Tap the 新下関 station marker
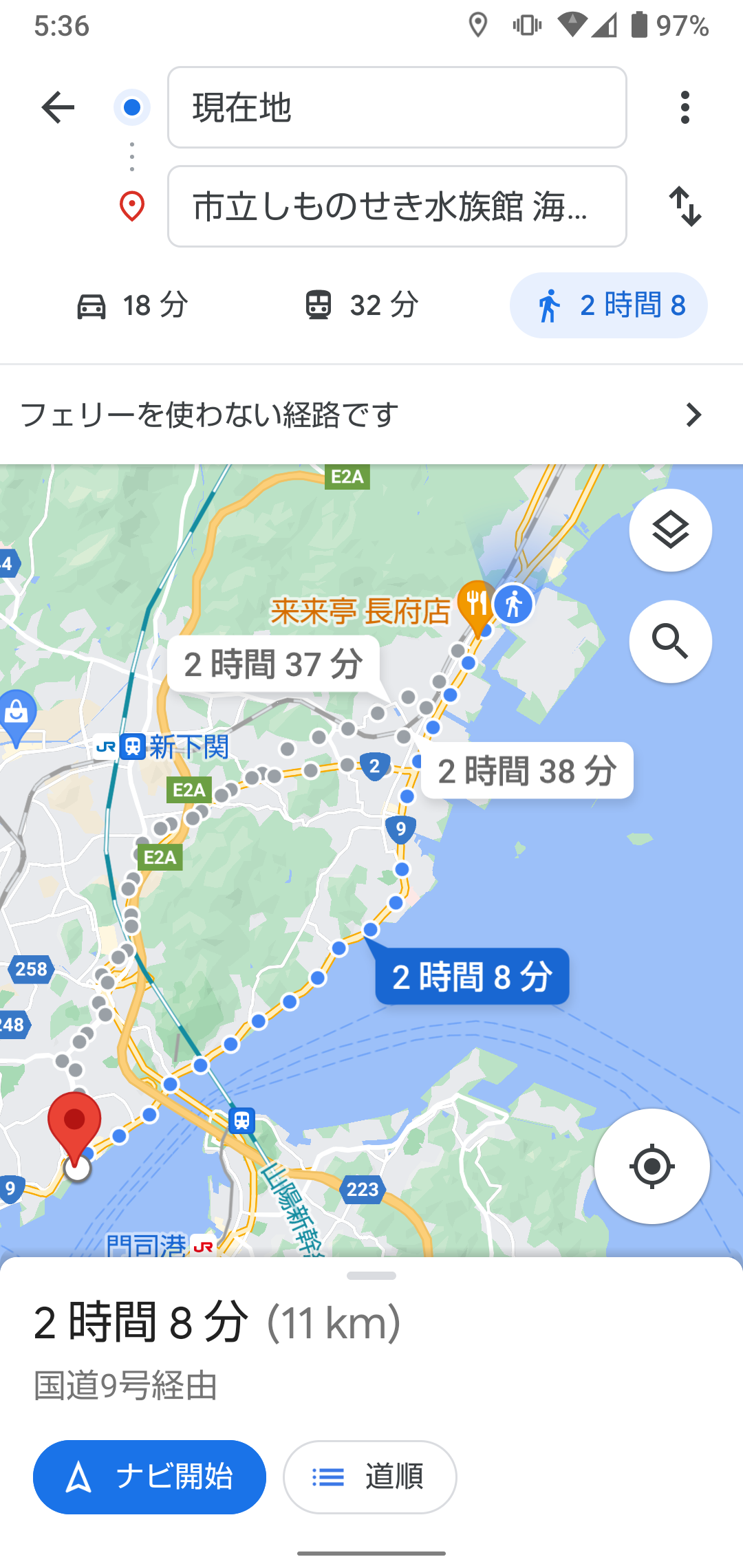The height and width of the screenshot is (1568, 743). pos(132,747)
